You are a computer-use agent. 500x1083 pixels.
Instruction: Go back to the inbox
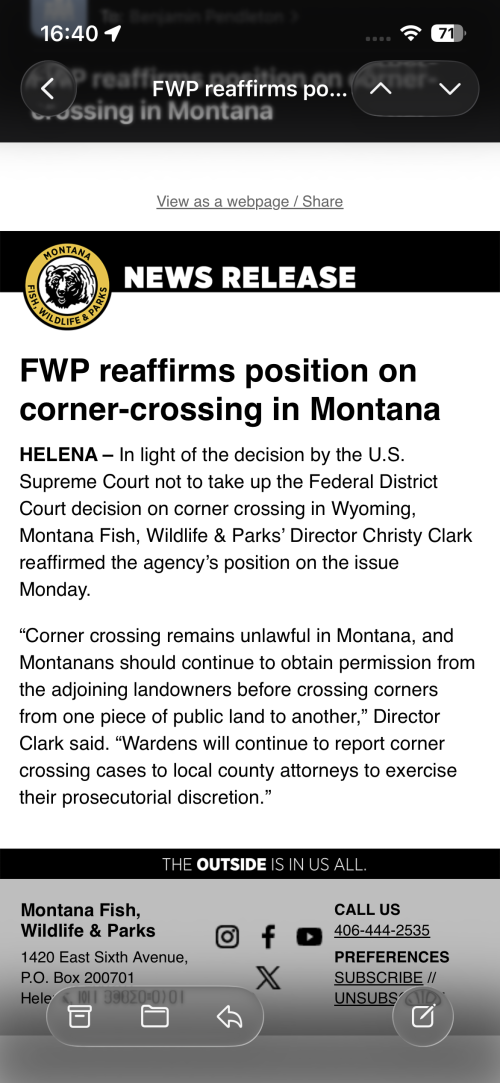[48, 88]
